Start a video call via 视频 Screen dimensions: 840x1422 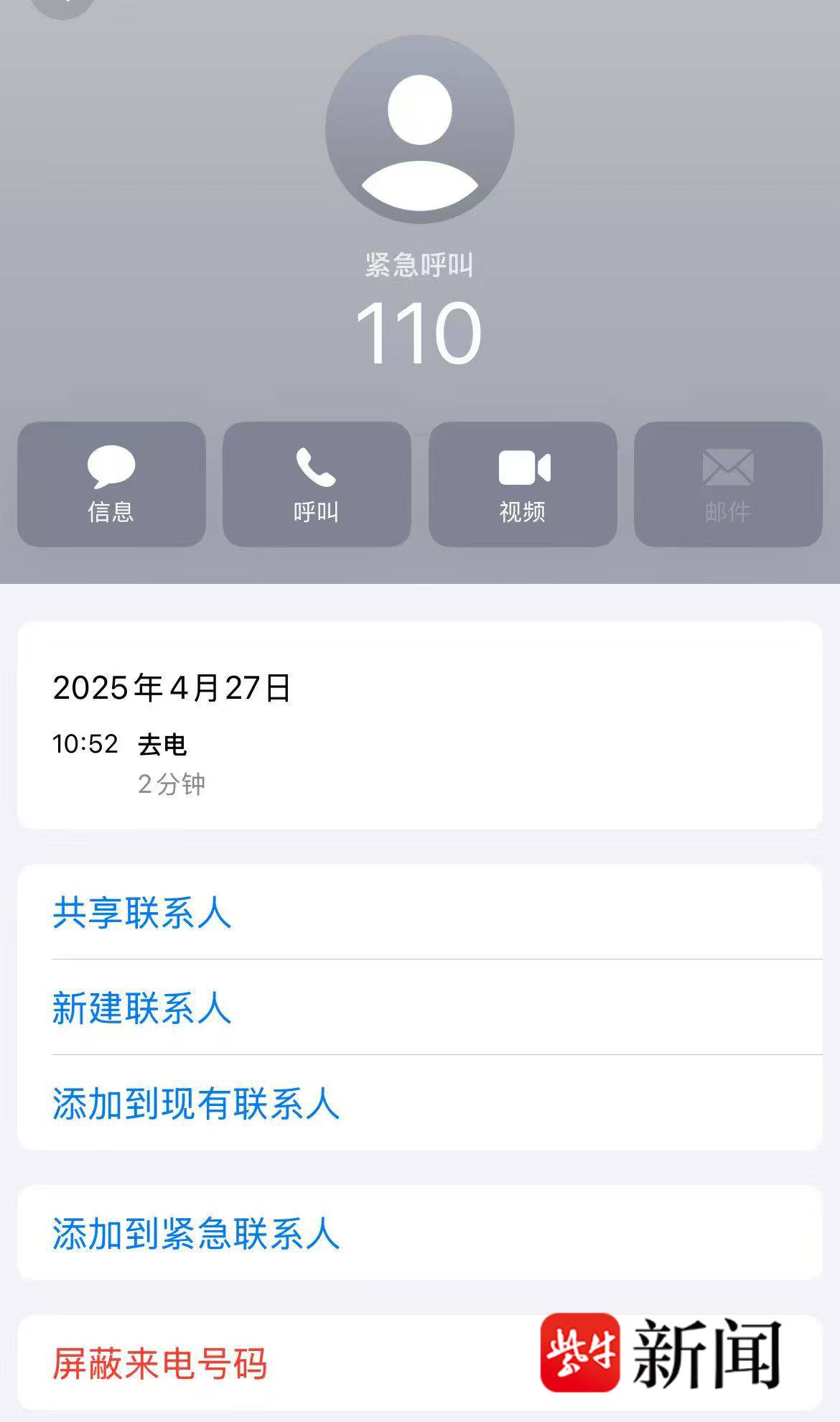(x=523, y=484)
